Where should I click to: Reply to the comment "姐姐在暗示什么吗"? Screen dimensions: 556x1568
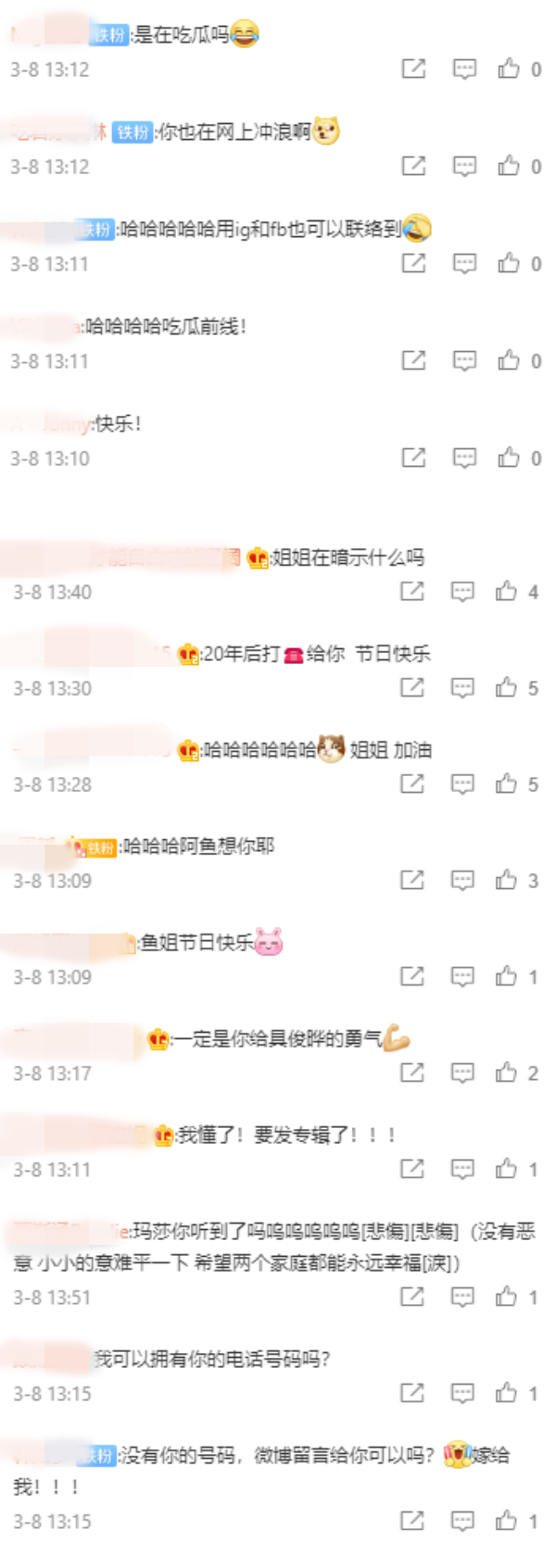[461, 591]
